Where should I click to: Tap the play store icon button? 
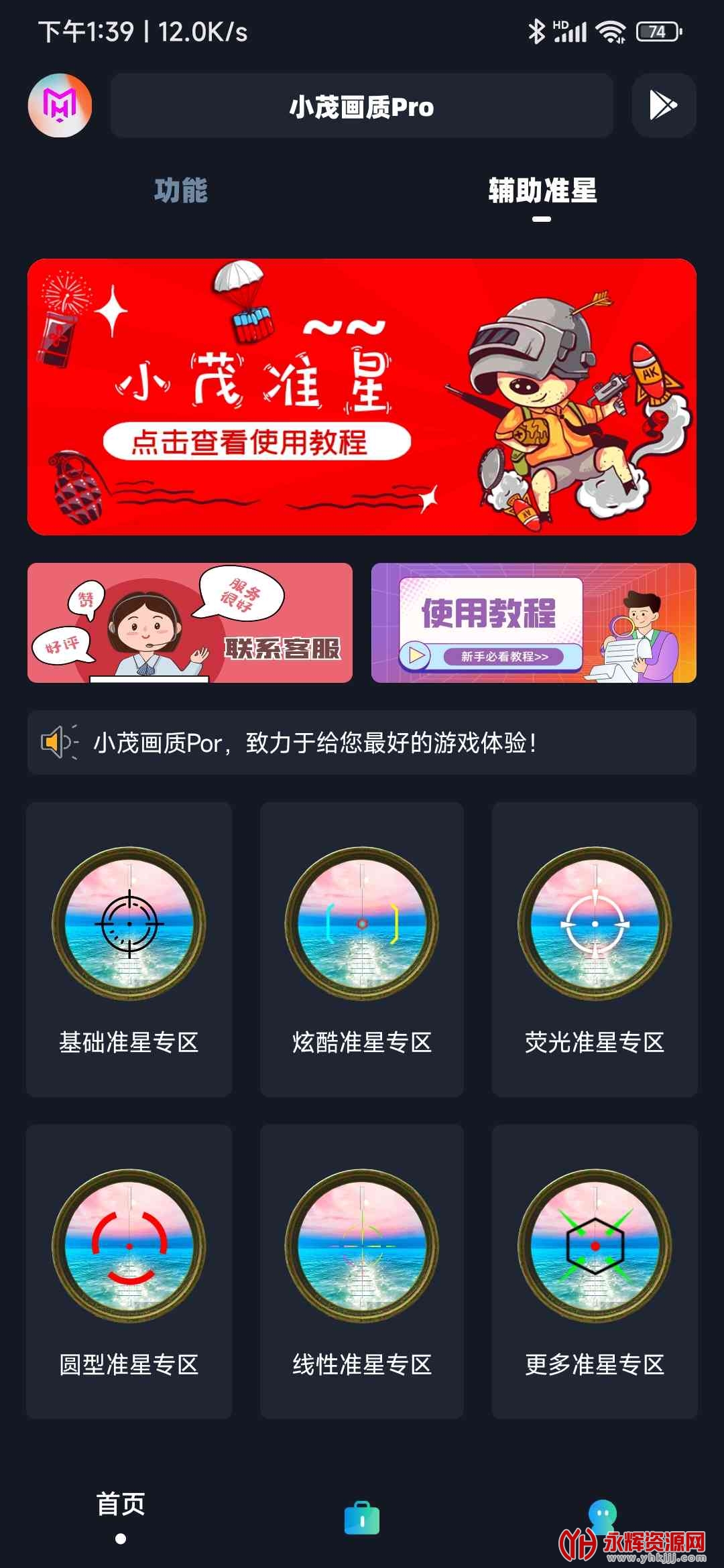pyautogui.click(x=664, y=105)
